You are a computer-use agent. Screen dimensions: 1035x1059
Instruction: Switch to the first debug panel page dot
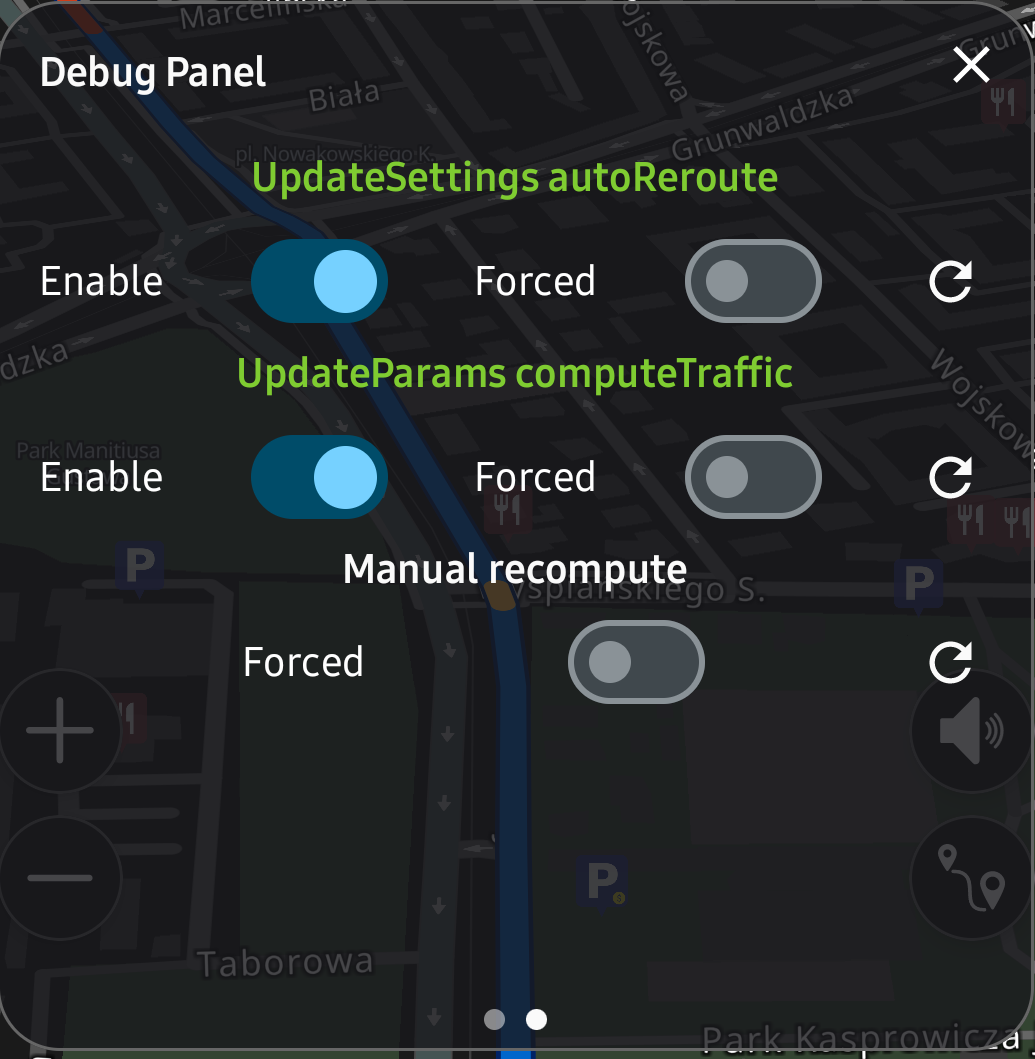[x=495, y=1020]
